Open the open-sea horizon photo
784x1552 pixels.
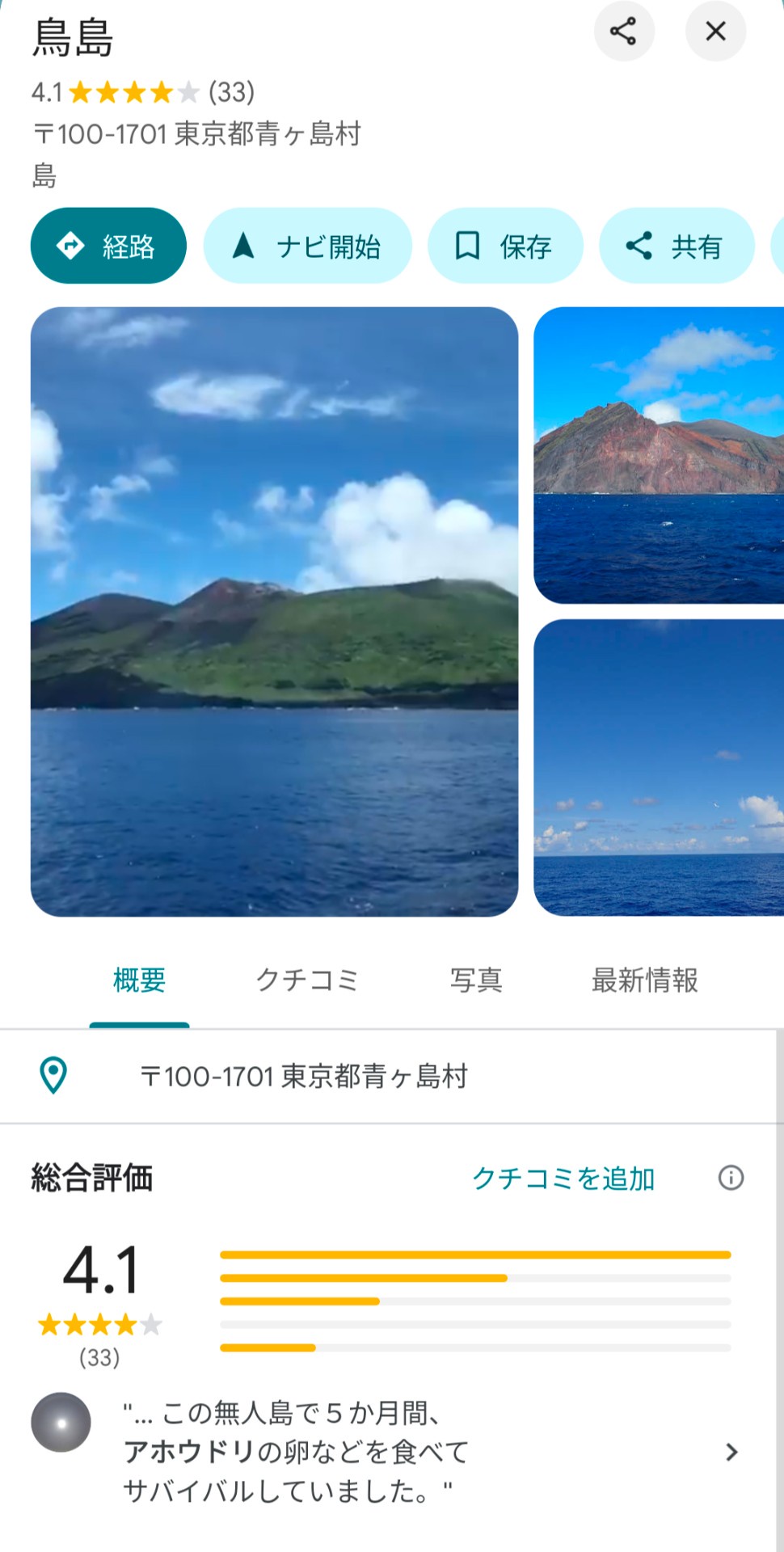click(659, 768)
